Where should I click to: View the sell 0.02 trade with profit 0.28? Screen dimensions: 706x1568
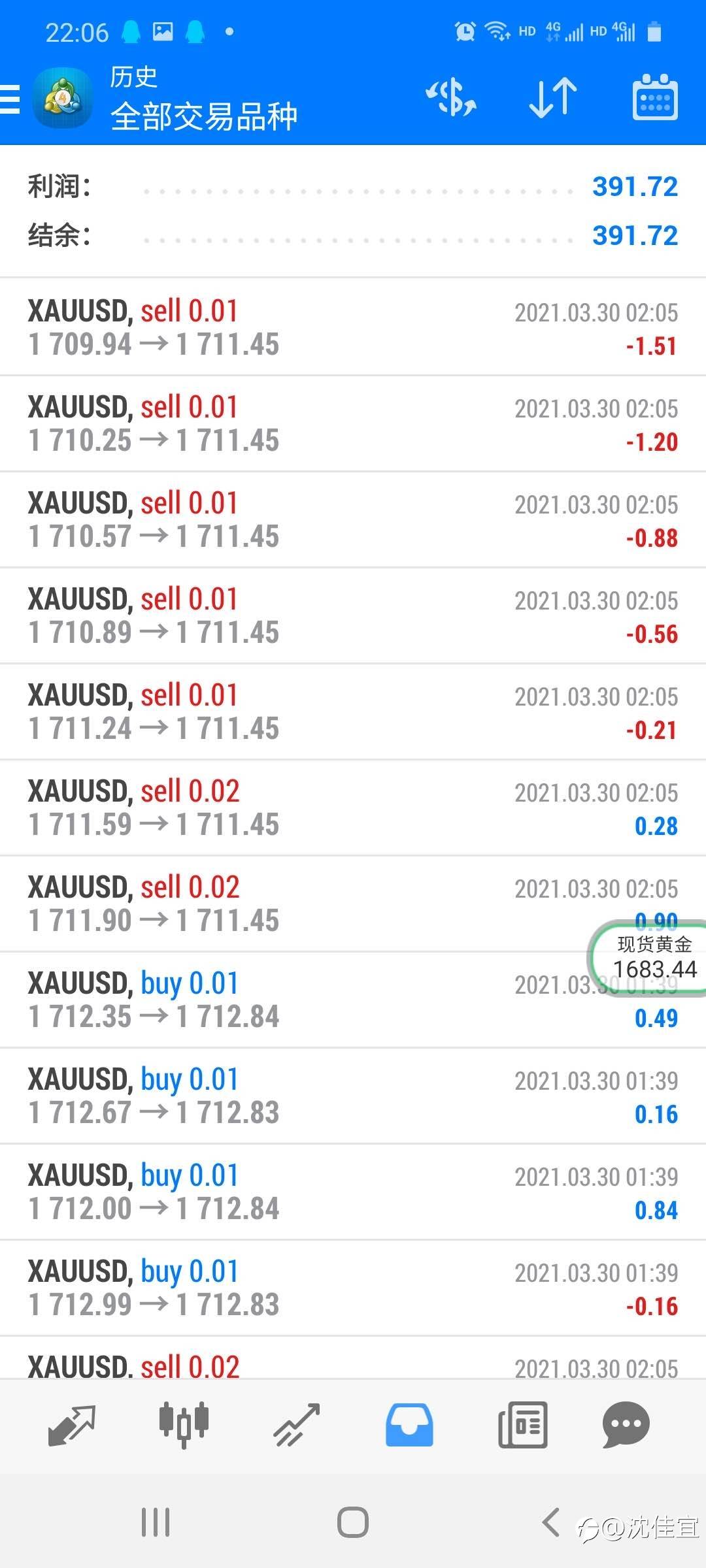point(353,808)
